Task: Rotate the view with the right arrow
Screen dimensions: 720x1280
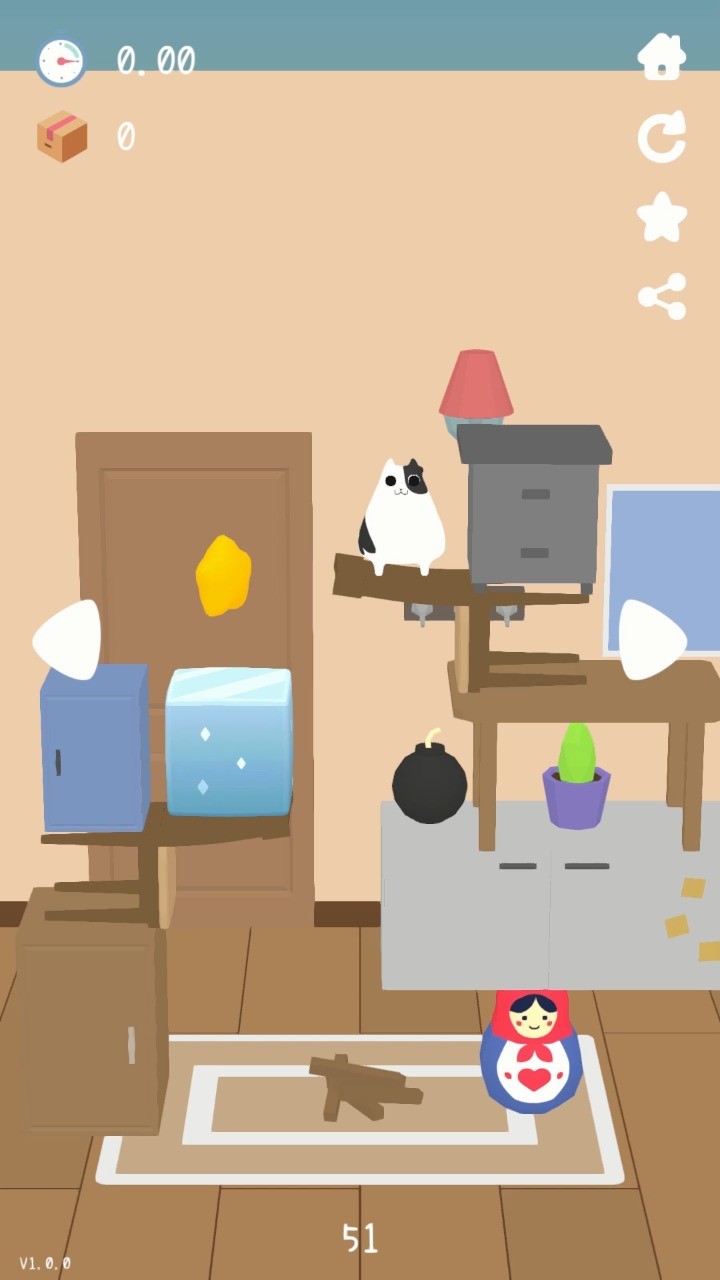Action: 651,639
